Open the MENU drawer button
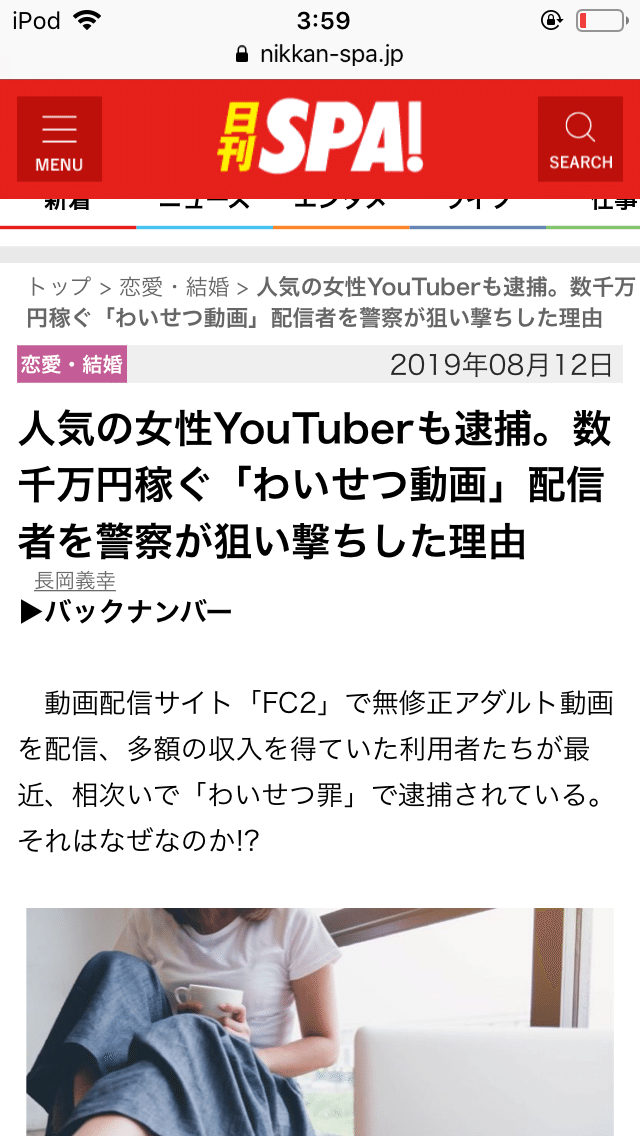Screen dimensions: 640x1136 [59, 138]
